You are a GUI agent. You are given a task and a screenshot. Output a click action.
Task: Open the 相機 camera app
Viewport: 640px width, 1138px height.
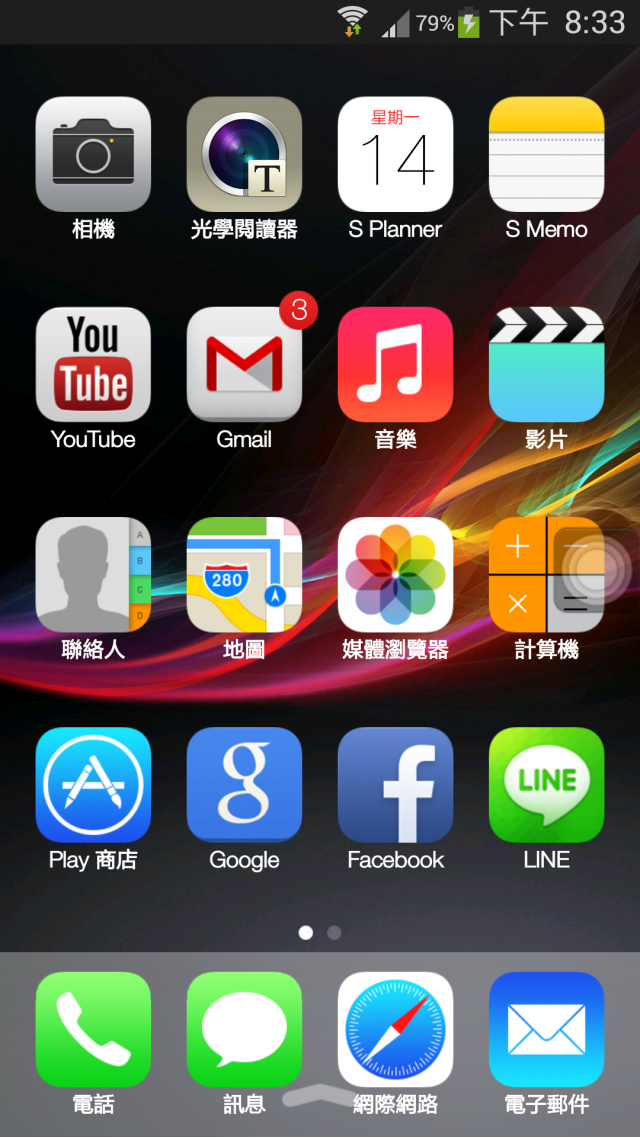[x=93, y=154]
